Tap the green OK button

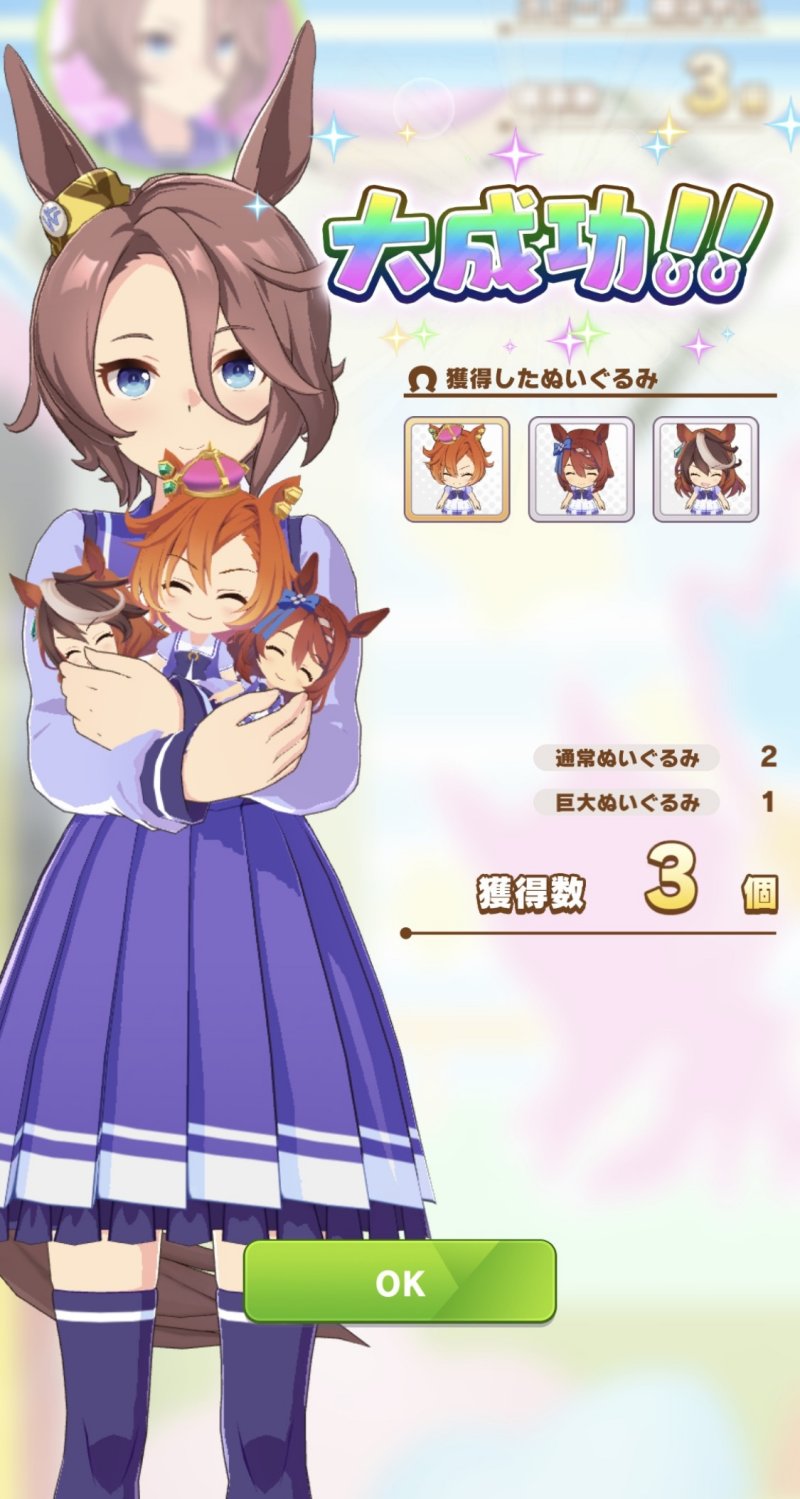click(400, 1282)
